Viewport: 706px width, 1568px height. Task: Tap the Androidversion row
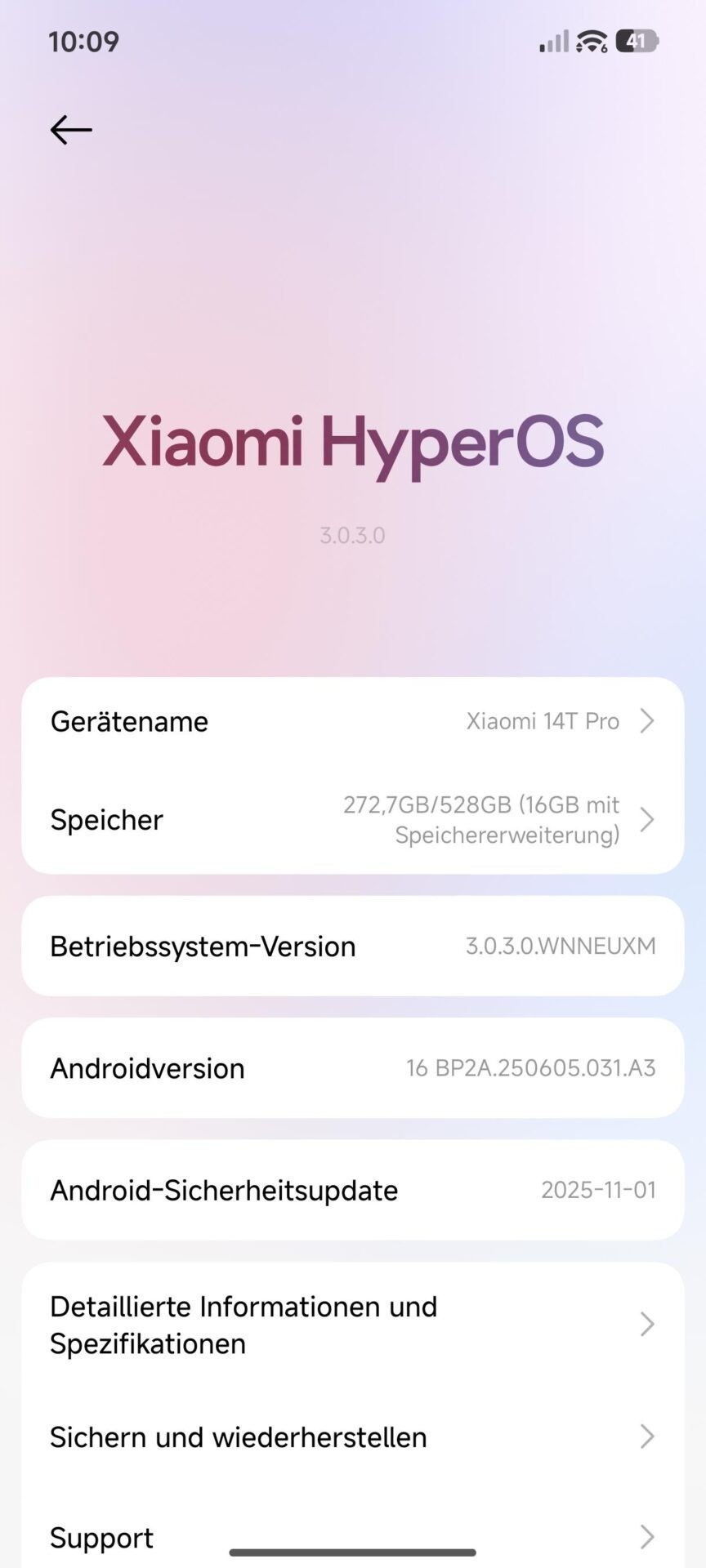352,1068
